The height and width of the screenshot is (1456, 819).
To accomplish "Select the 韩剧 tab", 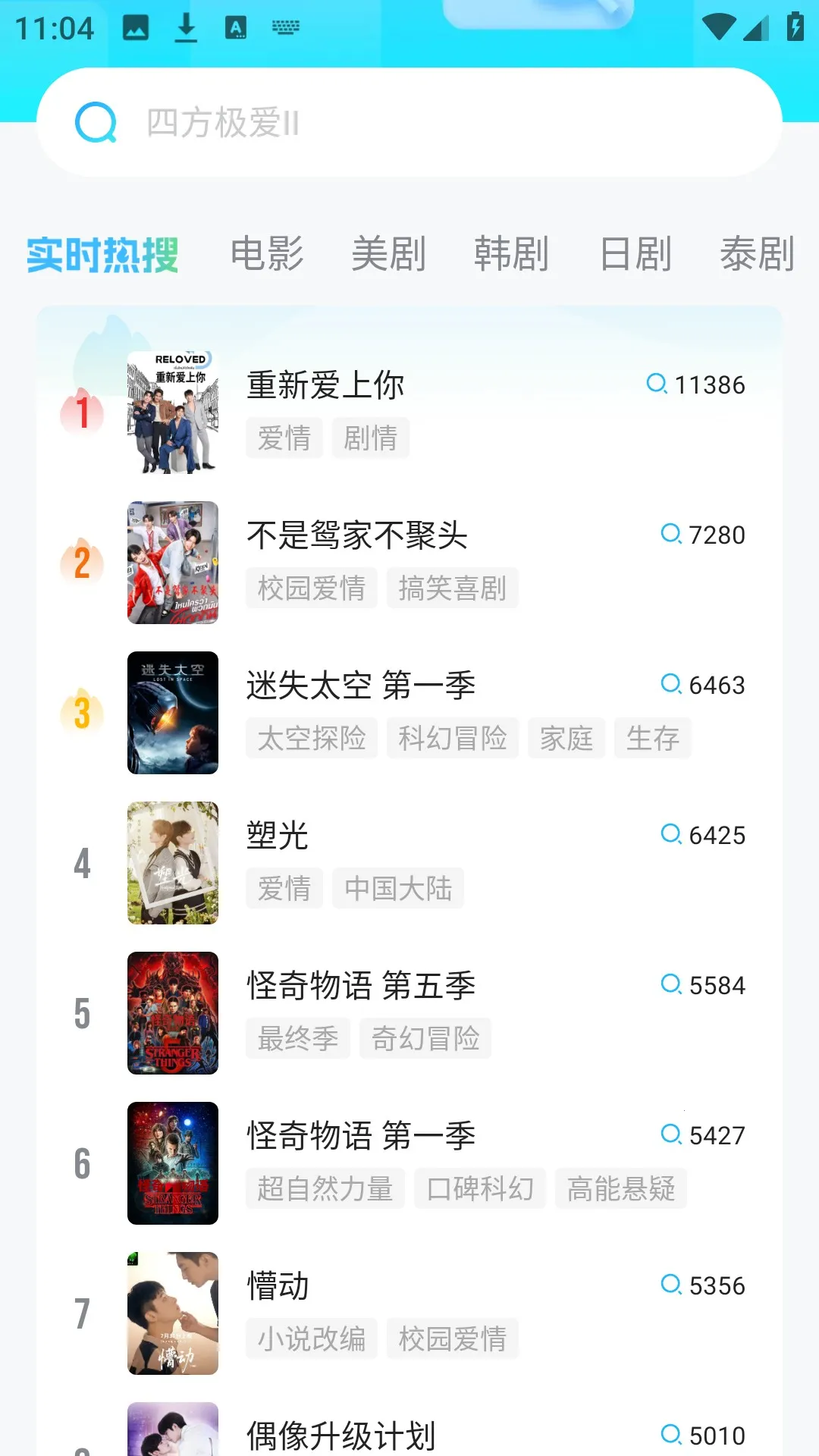I will tap(513, 255).
